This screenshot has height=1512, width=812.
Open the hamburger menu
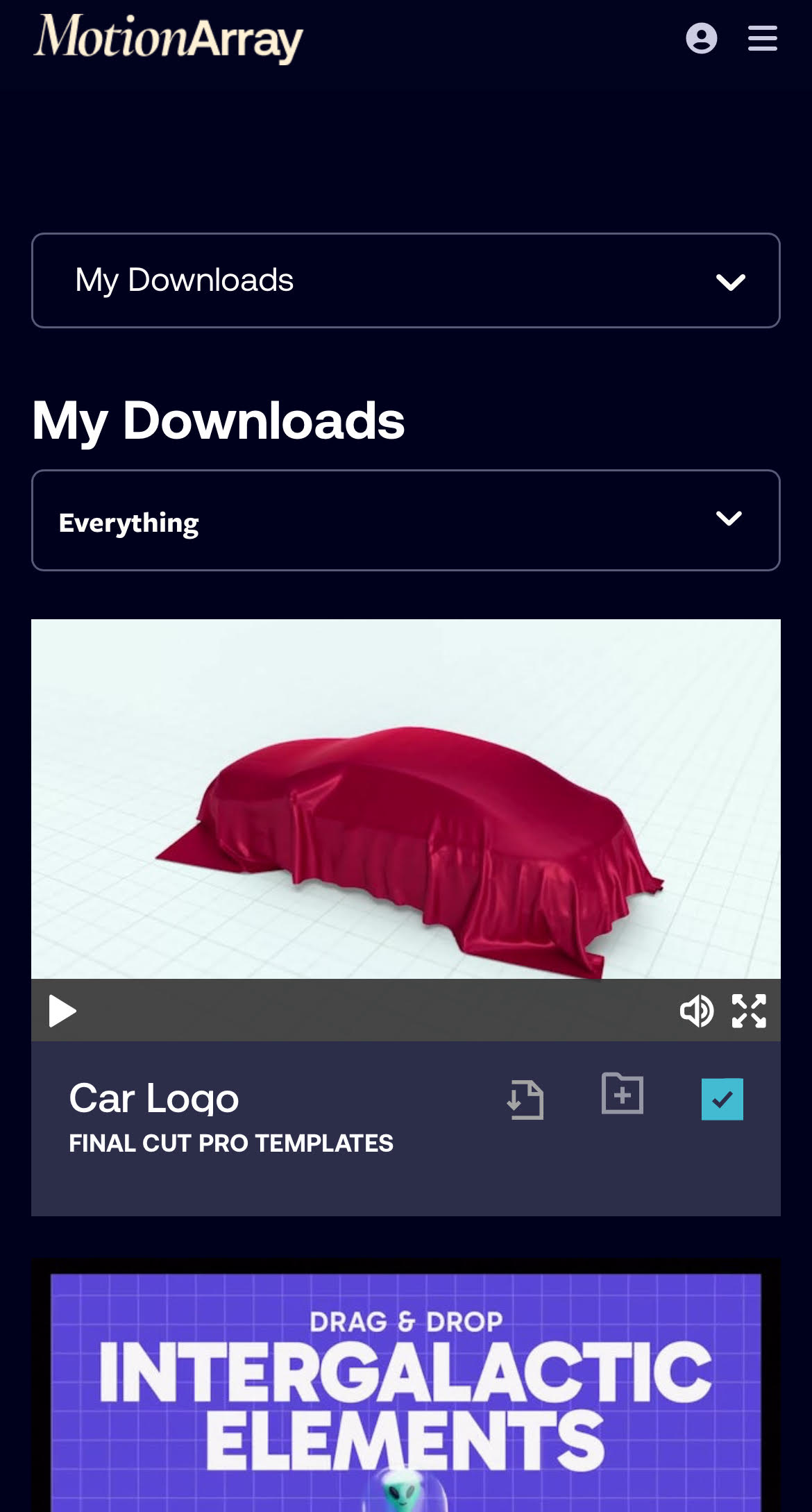(762, 38)
